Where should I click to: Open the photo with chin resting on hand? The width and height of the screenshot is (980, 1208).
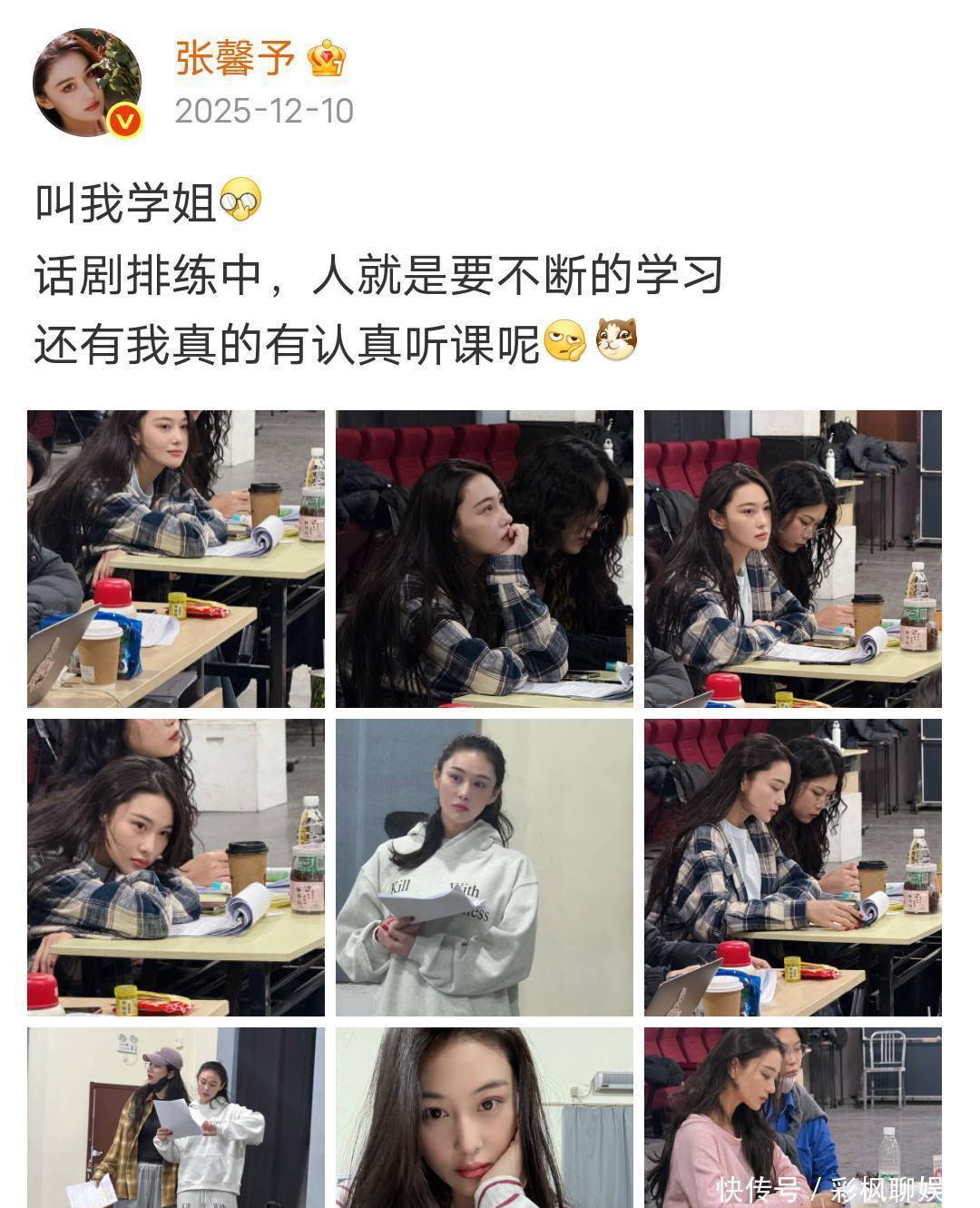pyautogui.click(x=485, y=558)
